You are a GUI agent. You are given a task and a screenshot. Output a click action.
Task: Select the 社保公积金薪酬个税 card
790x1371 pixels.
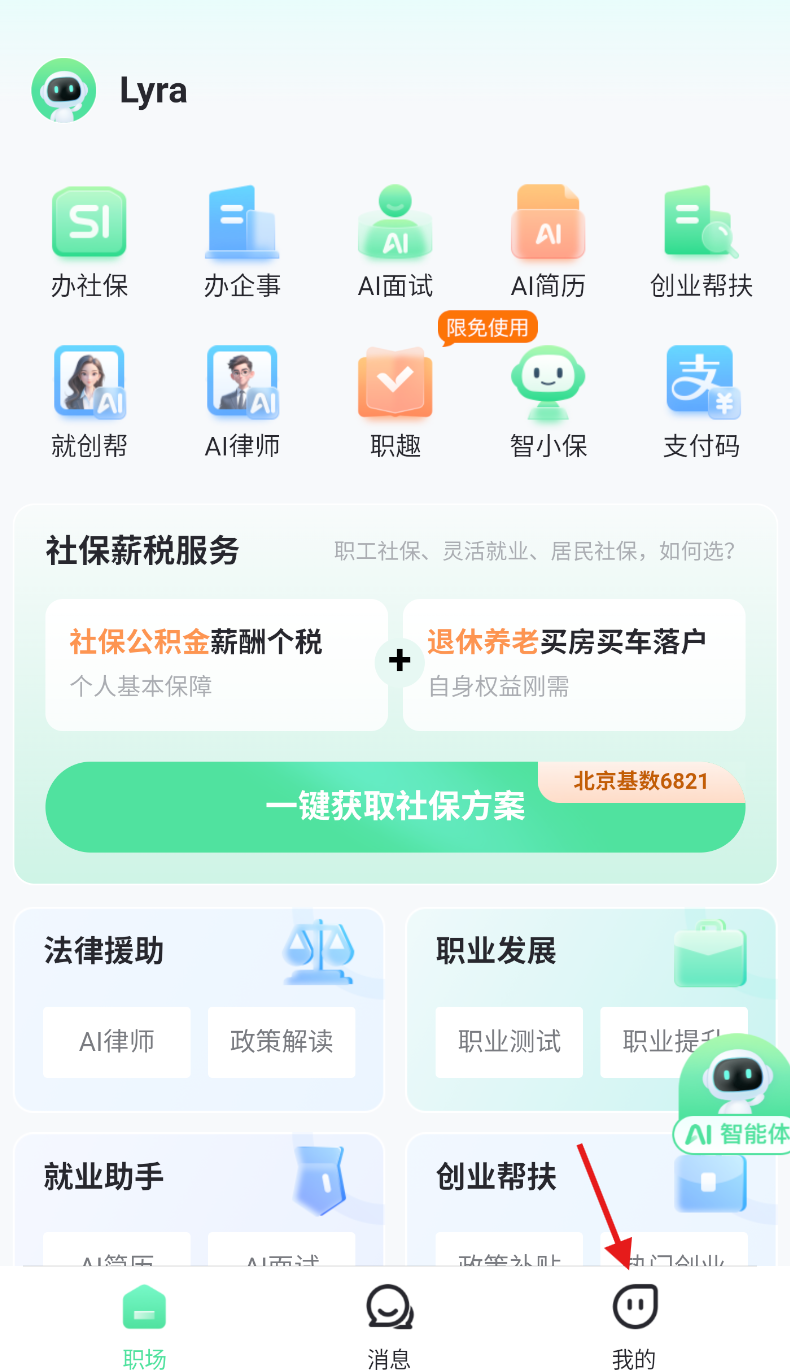(216, 664)
